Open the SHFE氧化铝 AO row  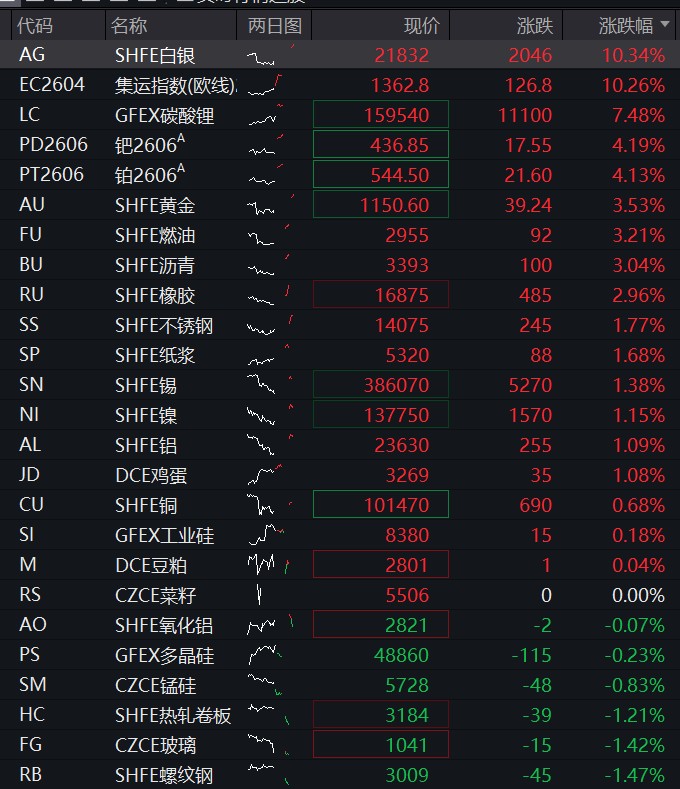[340, 625]
